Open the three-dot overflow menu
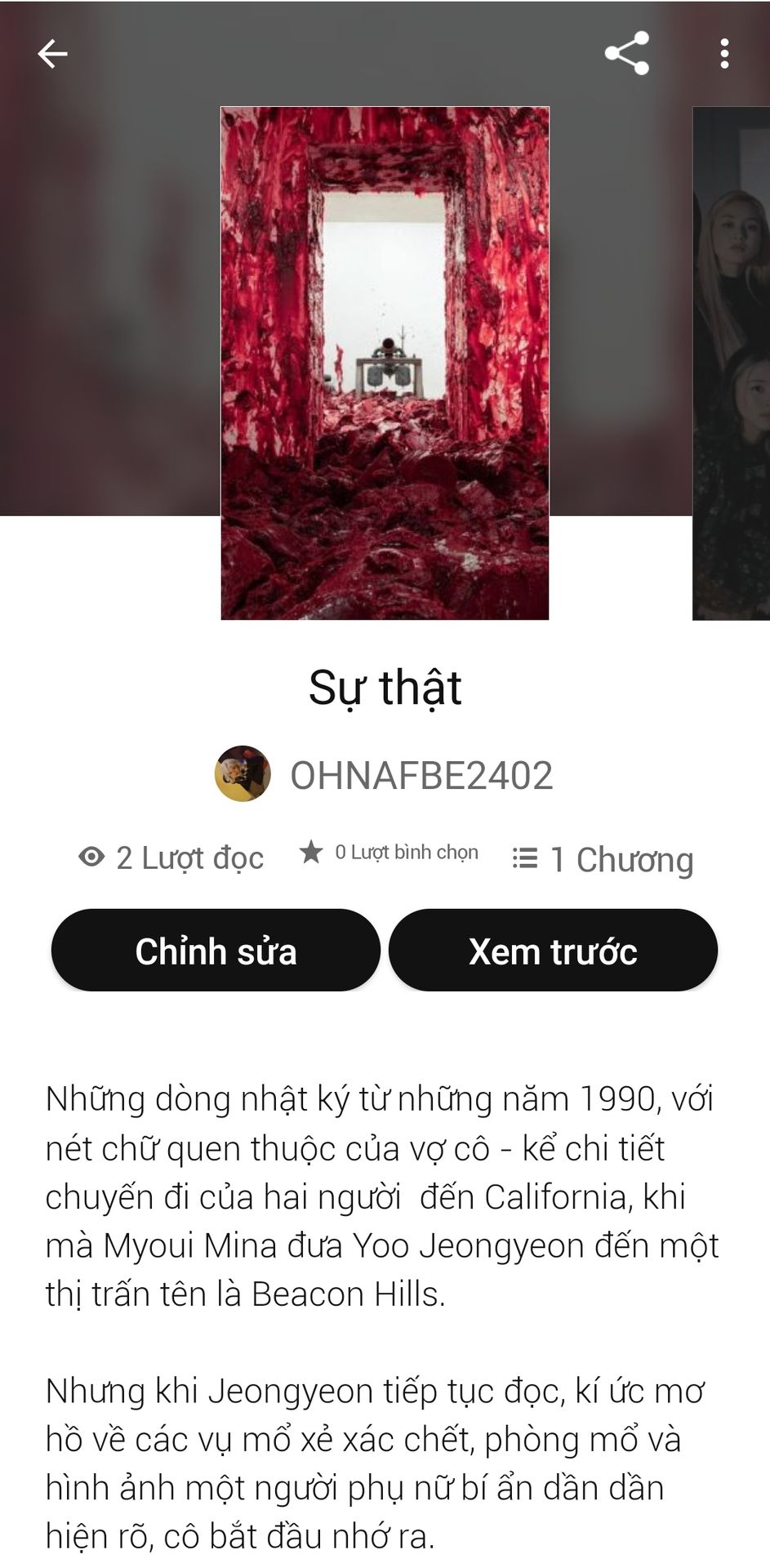The image size is (770, 1568). tap(724, 54)
